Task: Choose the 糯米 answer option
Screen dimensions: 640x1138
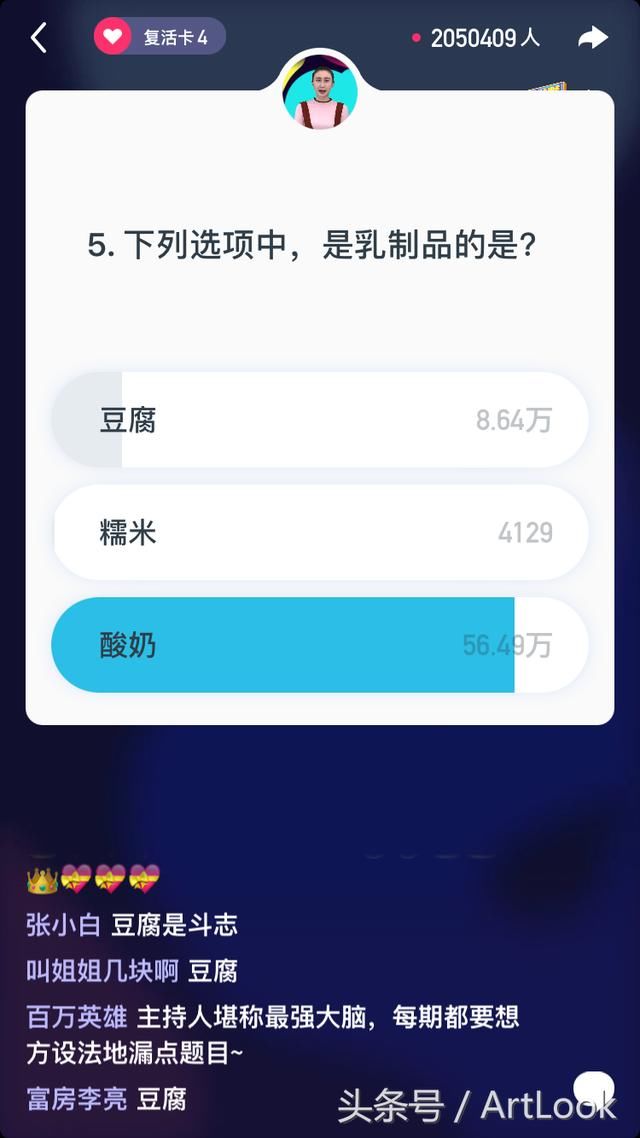Action: [320, 532]
